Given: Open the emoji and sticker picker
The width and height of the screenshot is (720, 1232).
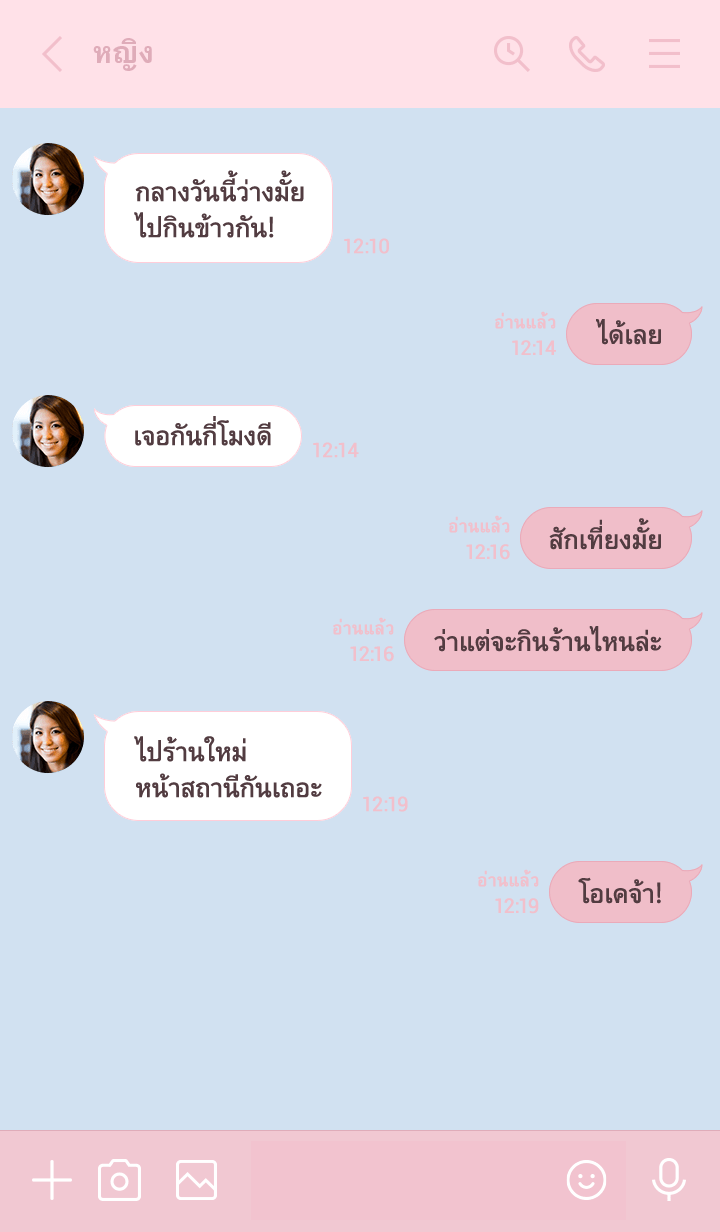Looking at the screenshot, I should (x=587, y=1181).
